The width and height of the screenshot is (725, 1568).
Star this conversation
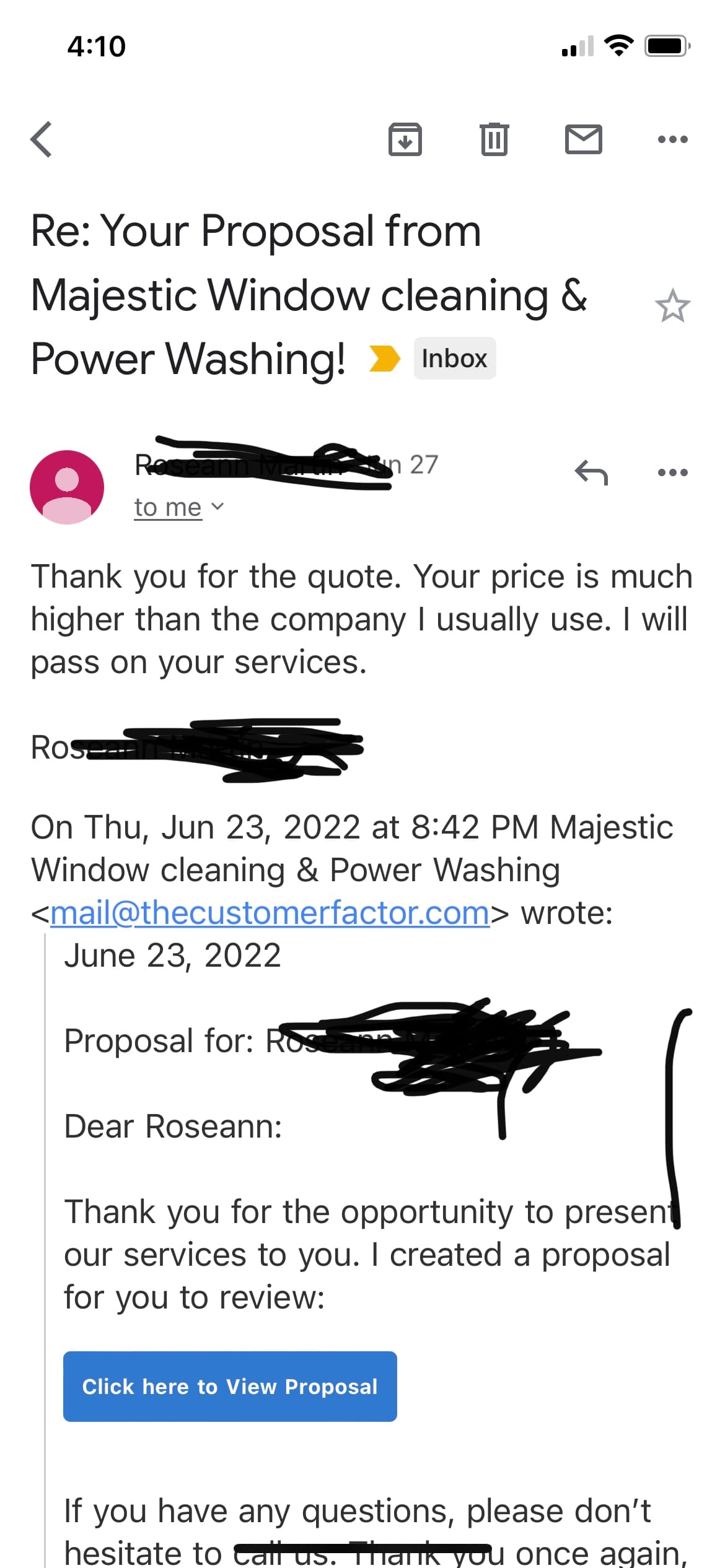click(672, 306)
